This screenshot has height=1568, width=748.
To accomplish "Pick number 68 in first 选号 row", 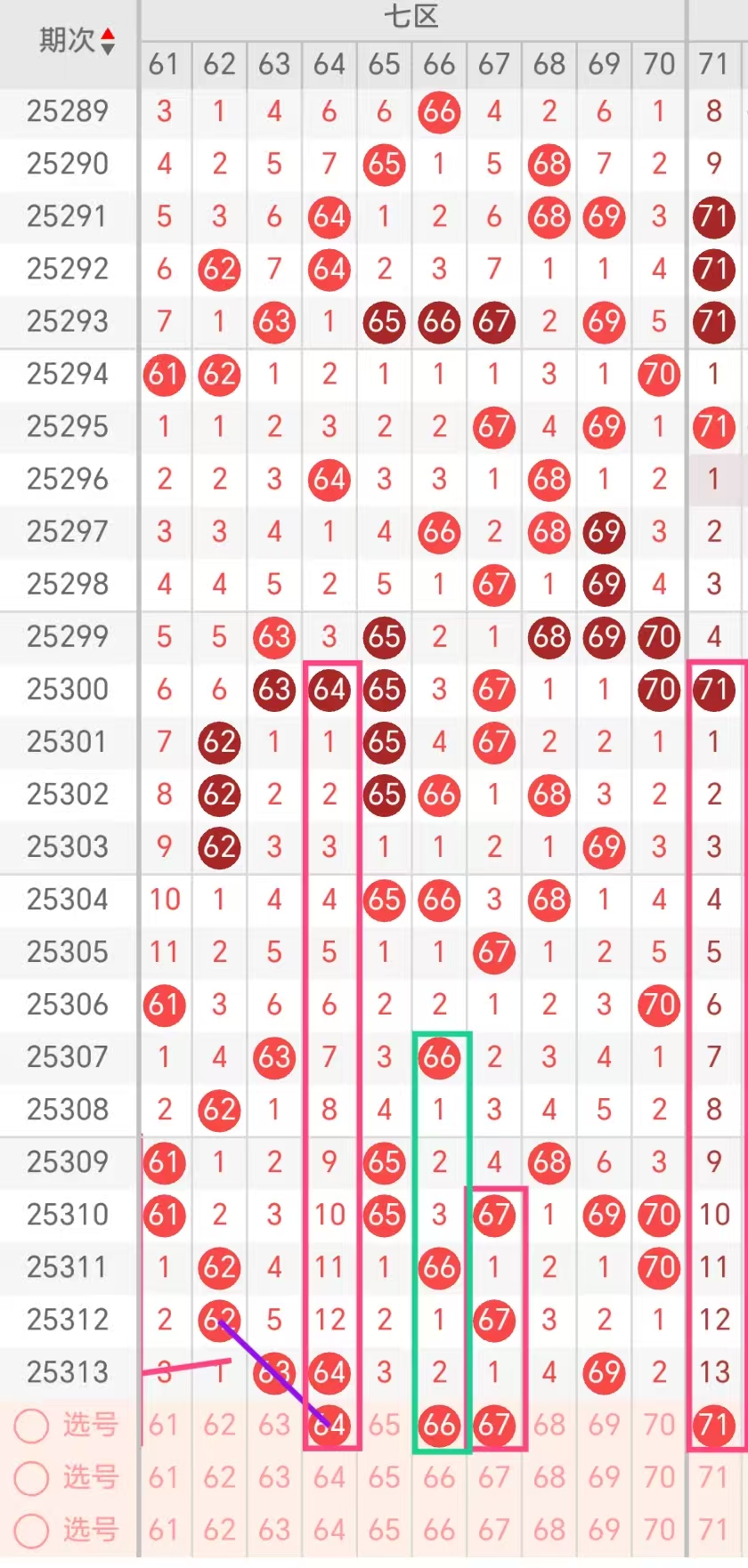I will (x=549, y=1426).
